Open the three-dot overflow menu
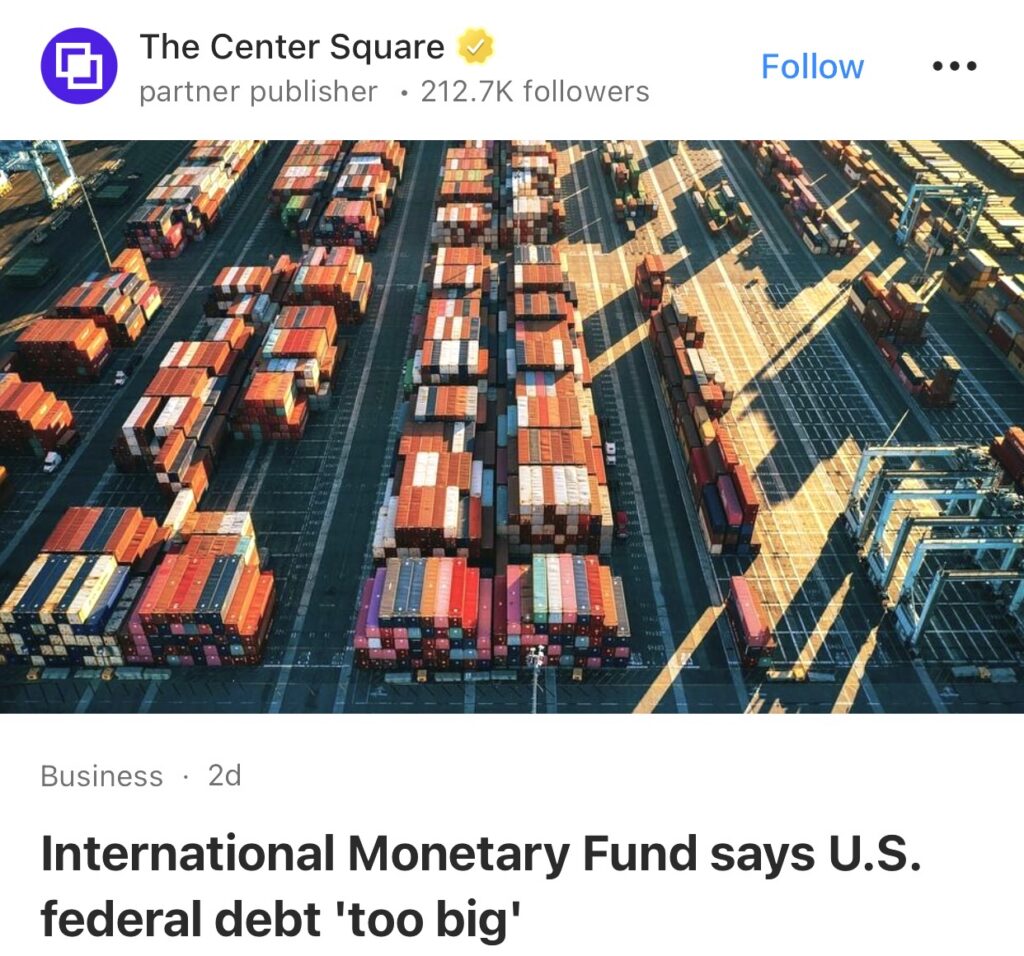The height and width of the screenshot is (956, 1024). (x=953, y=67)
